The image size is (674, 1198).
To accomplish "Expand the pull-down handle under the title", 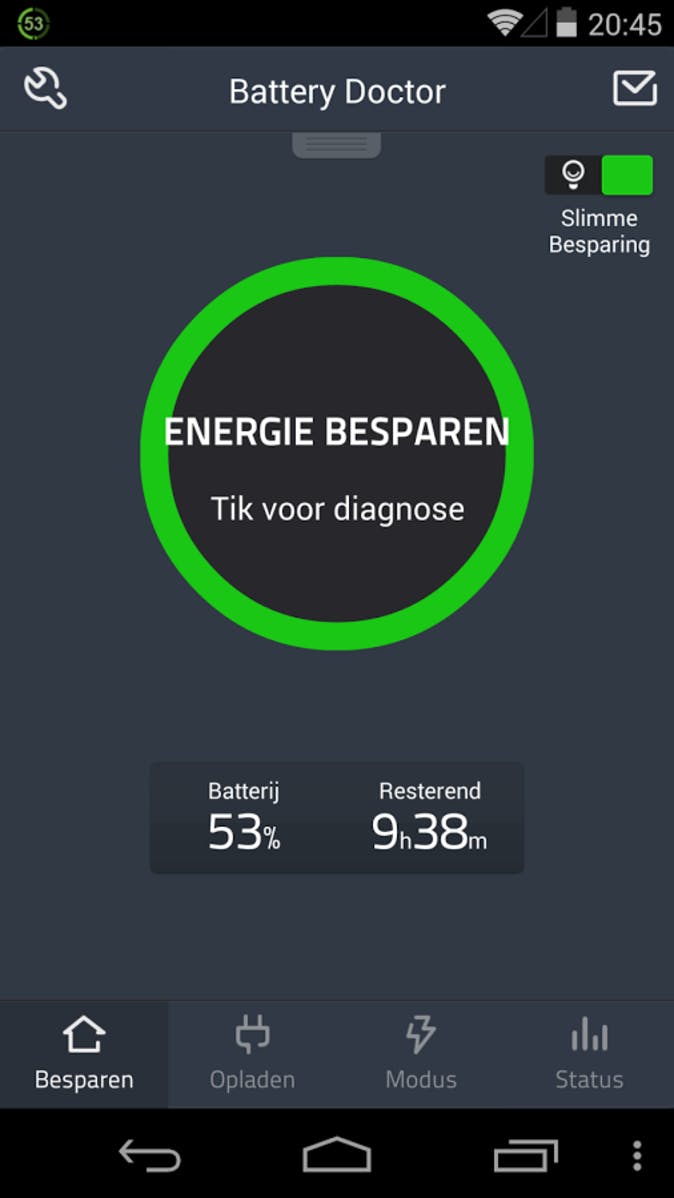I will (x=336, y=145).
